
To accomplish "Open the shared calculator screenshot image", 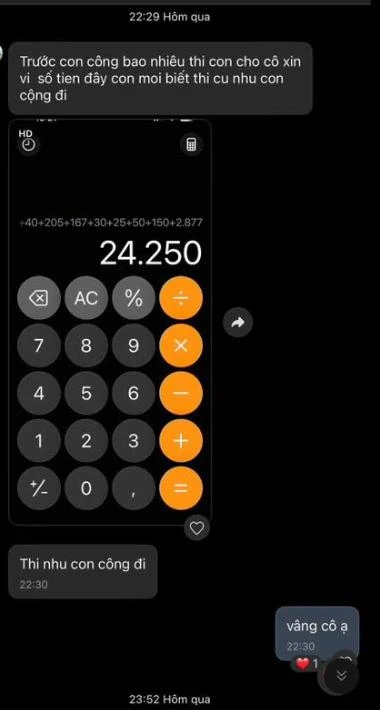I will pos(110,321).
